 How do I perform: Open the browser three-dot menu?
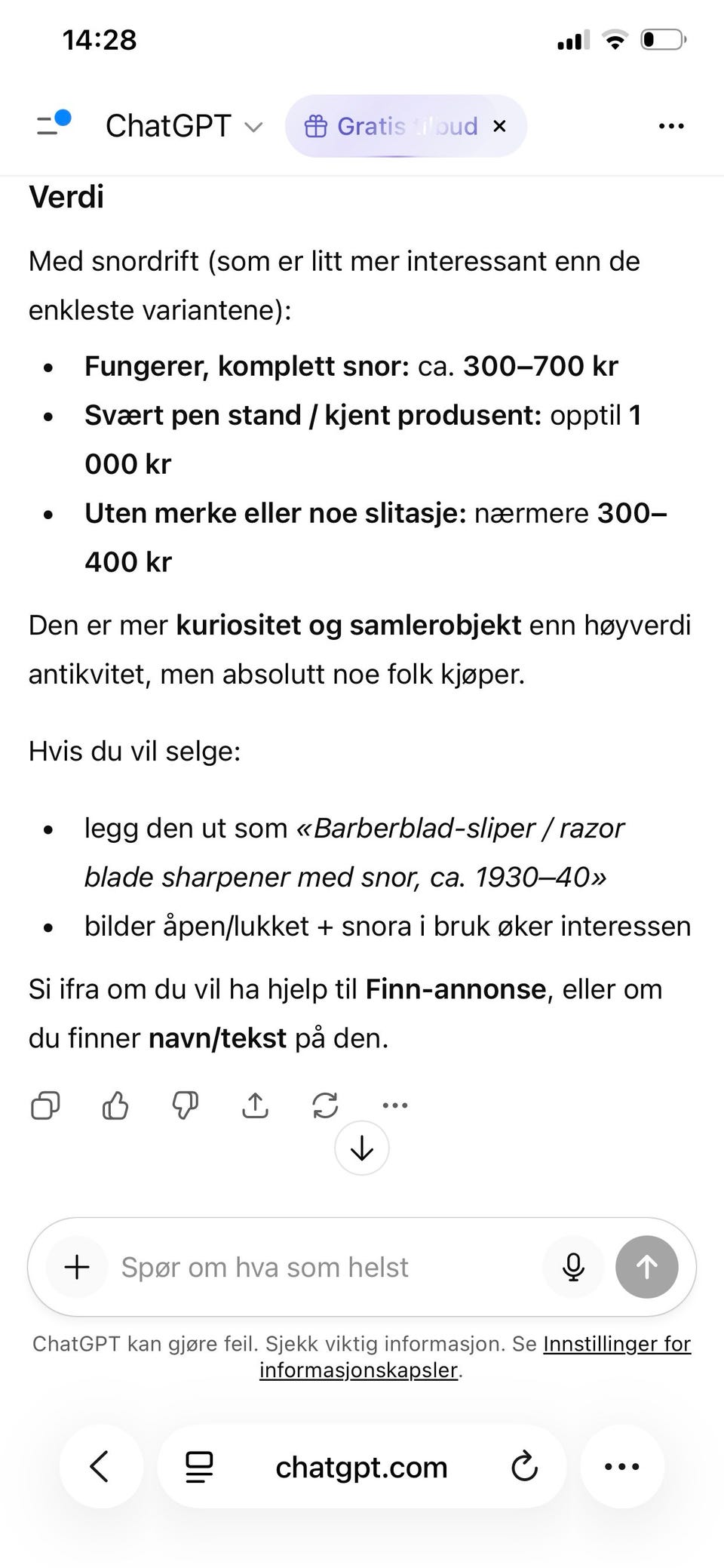[621, 1466]
